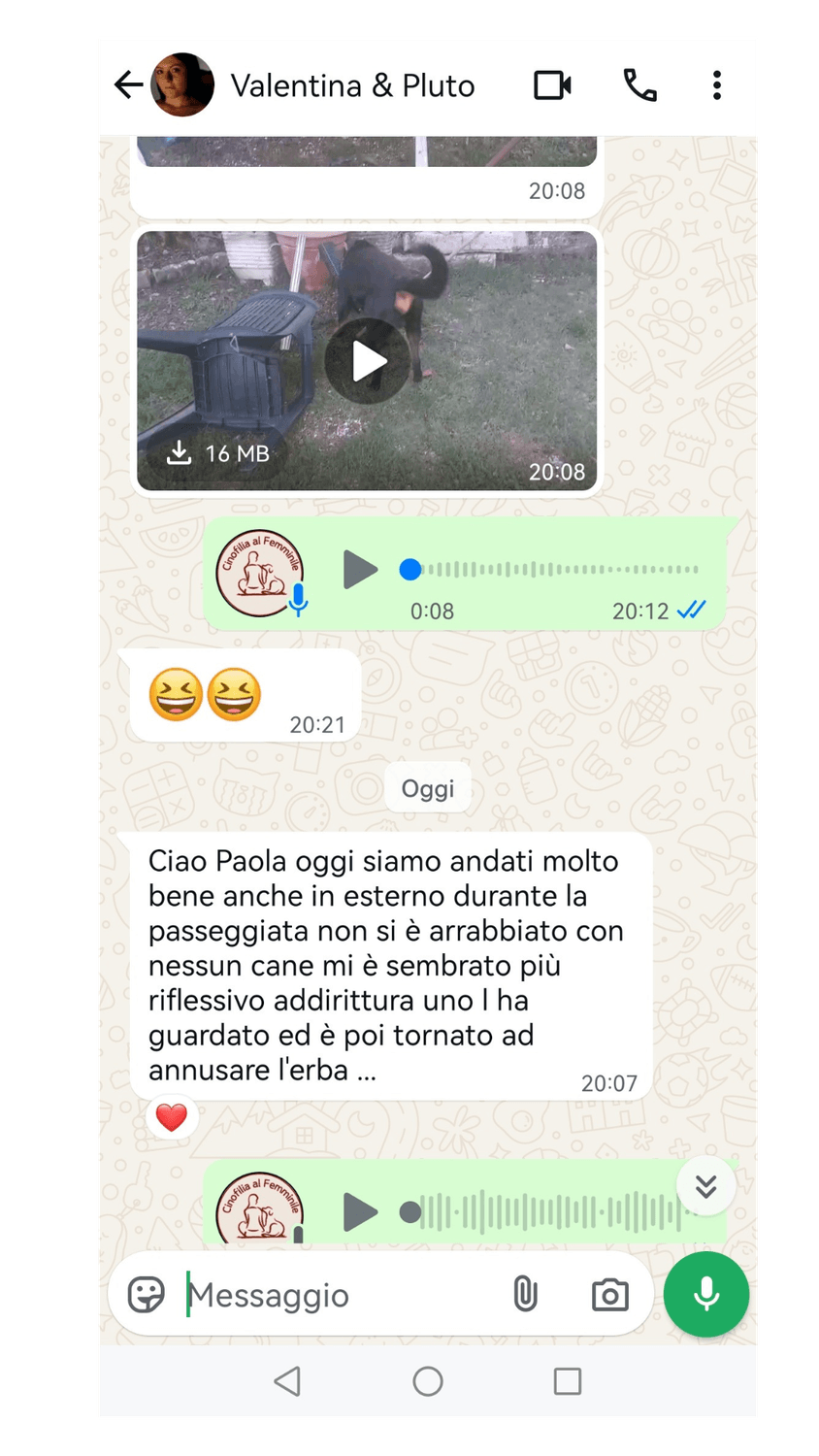Open recent apps from the navigation bar

click(567, 1381)
